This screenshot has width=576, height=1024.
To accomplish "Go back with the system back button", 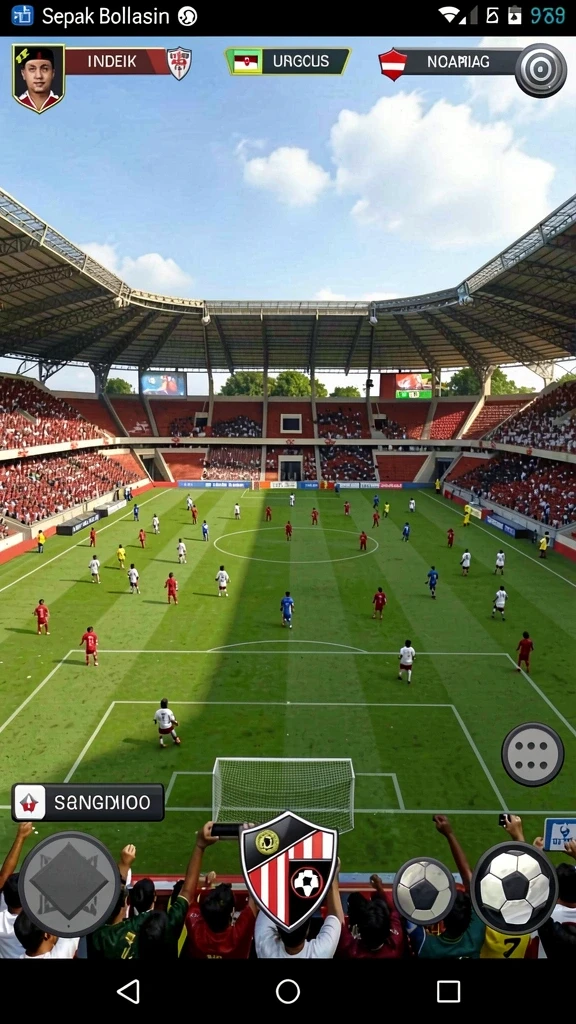I will [x=128, y=991].
